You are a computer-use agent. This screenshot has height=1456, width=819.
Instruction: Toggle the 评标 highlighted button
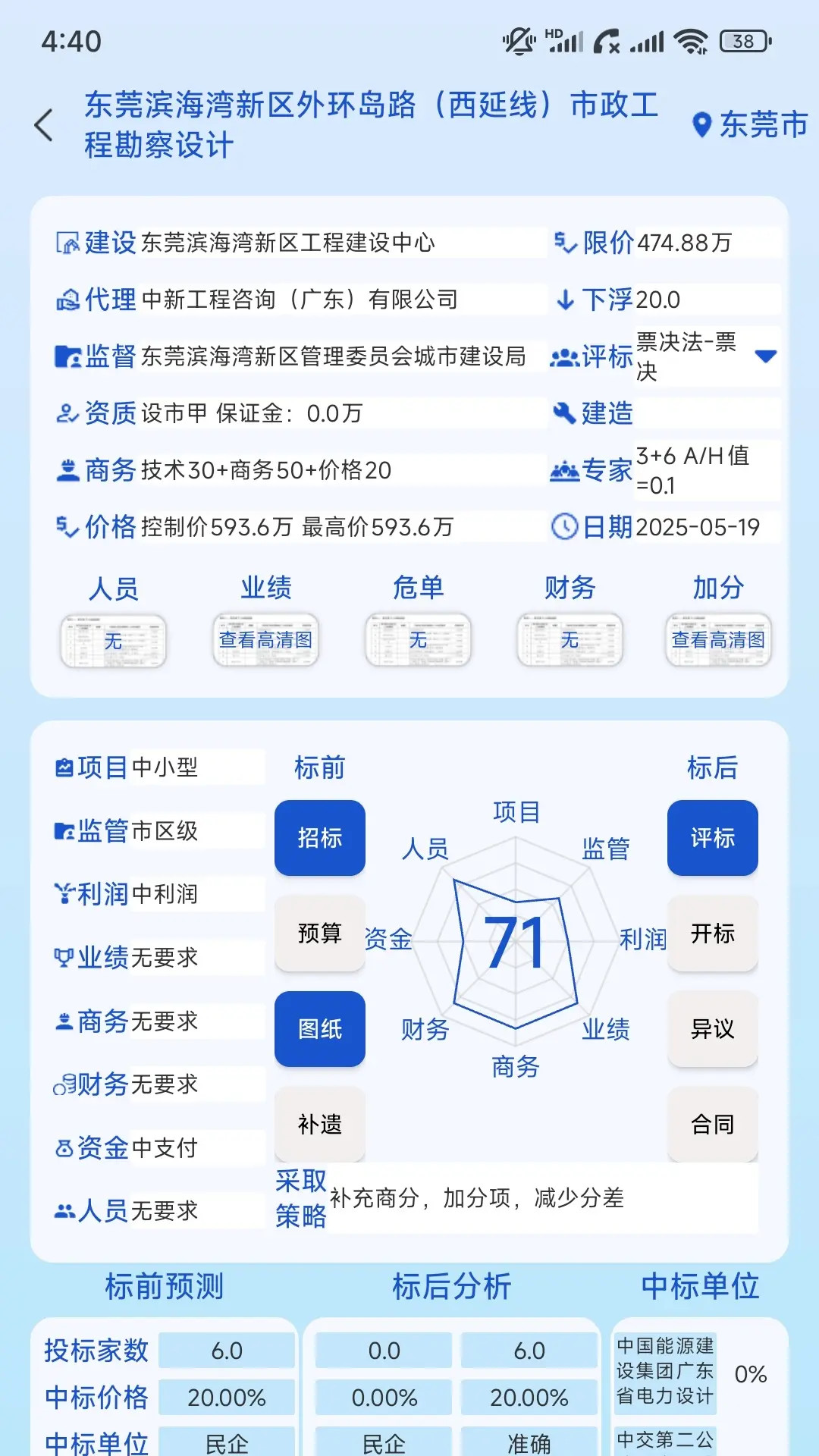(712, 838)
